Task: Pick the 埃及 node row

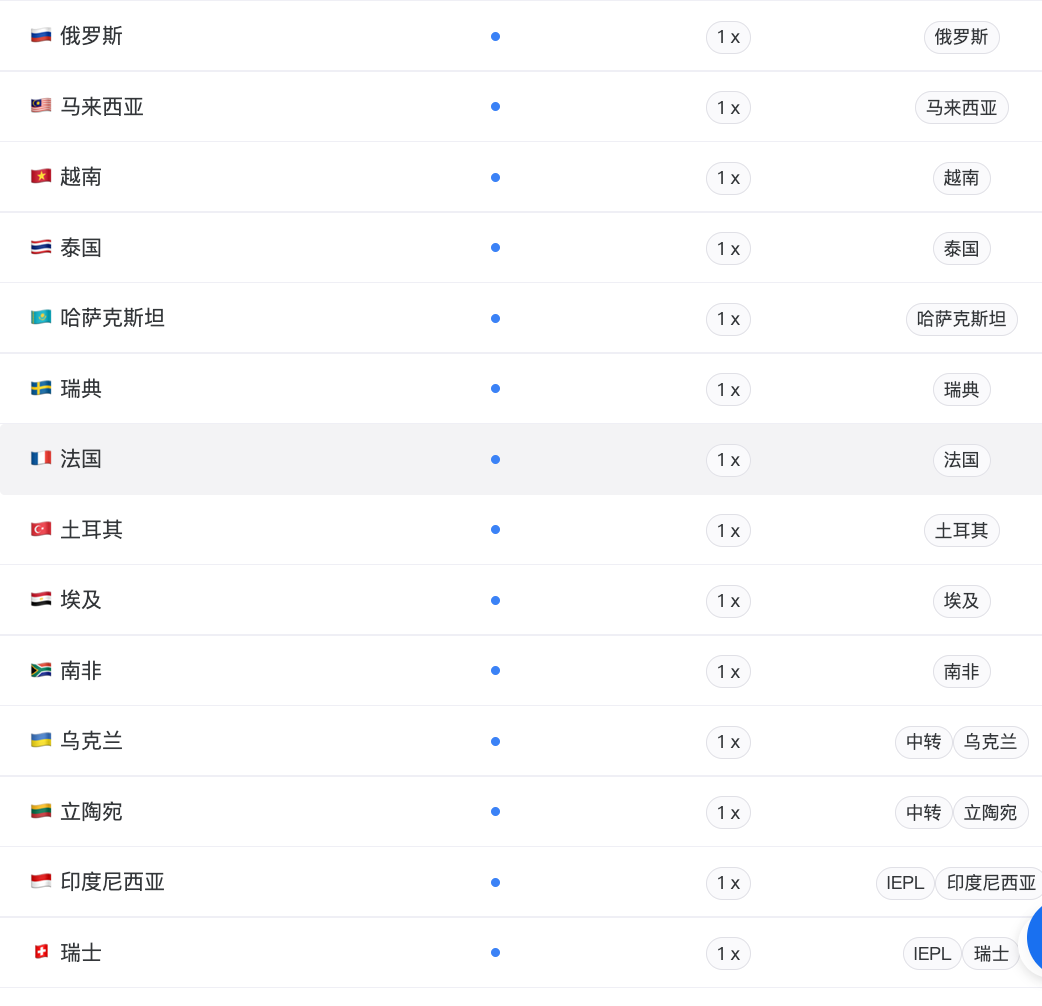Action: tap(521, 600)
